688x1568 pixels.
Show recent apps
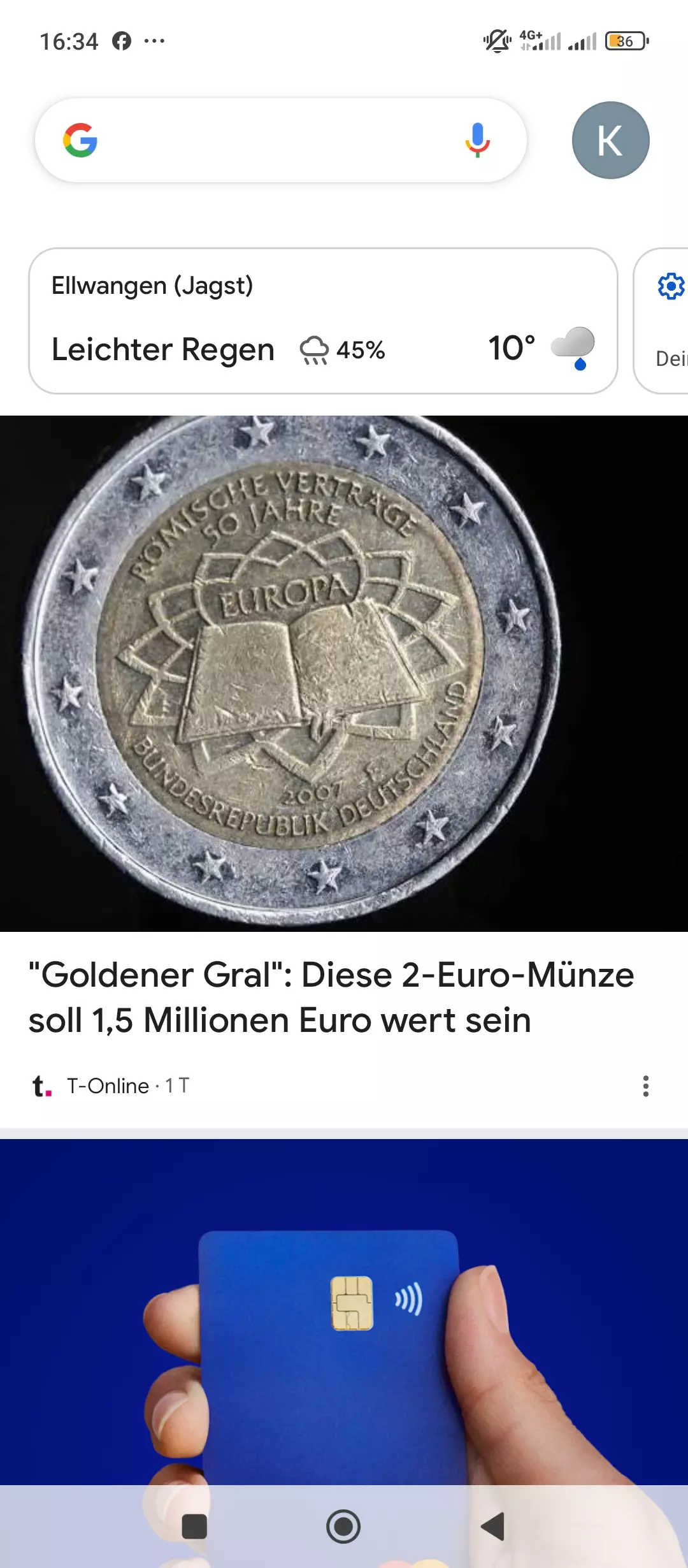[x=194, y=1527]
